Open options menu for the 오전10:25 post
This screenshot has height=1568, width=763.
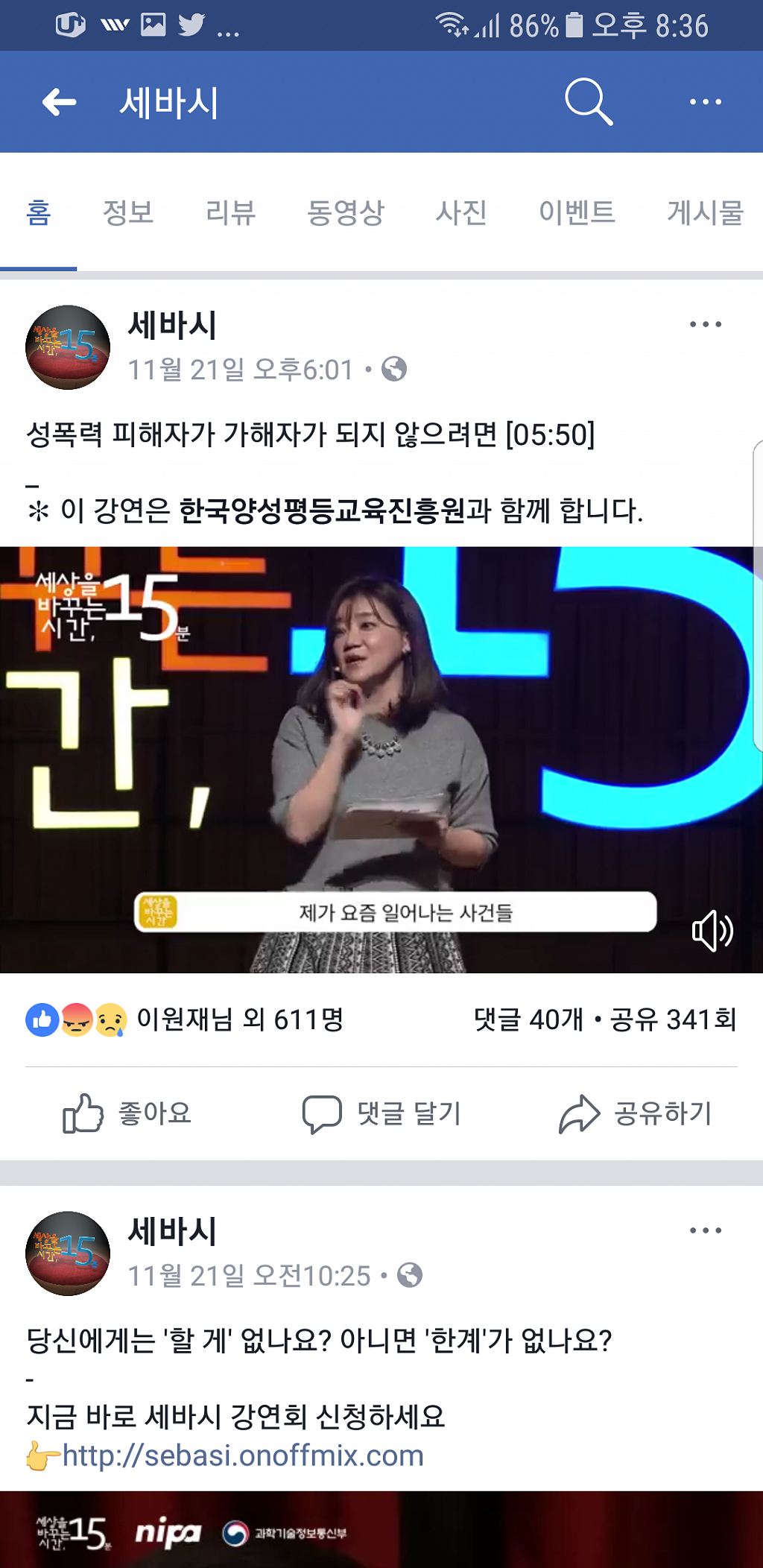[705, 1230]
